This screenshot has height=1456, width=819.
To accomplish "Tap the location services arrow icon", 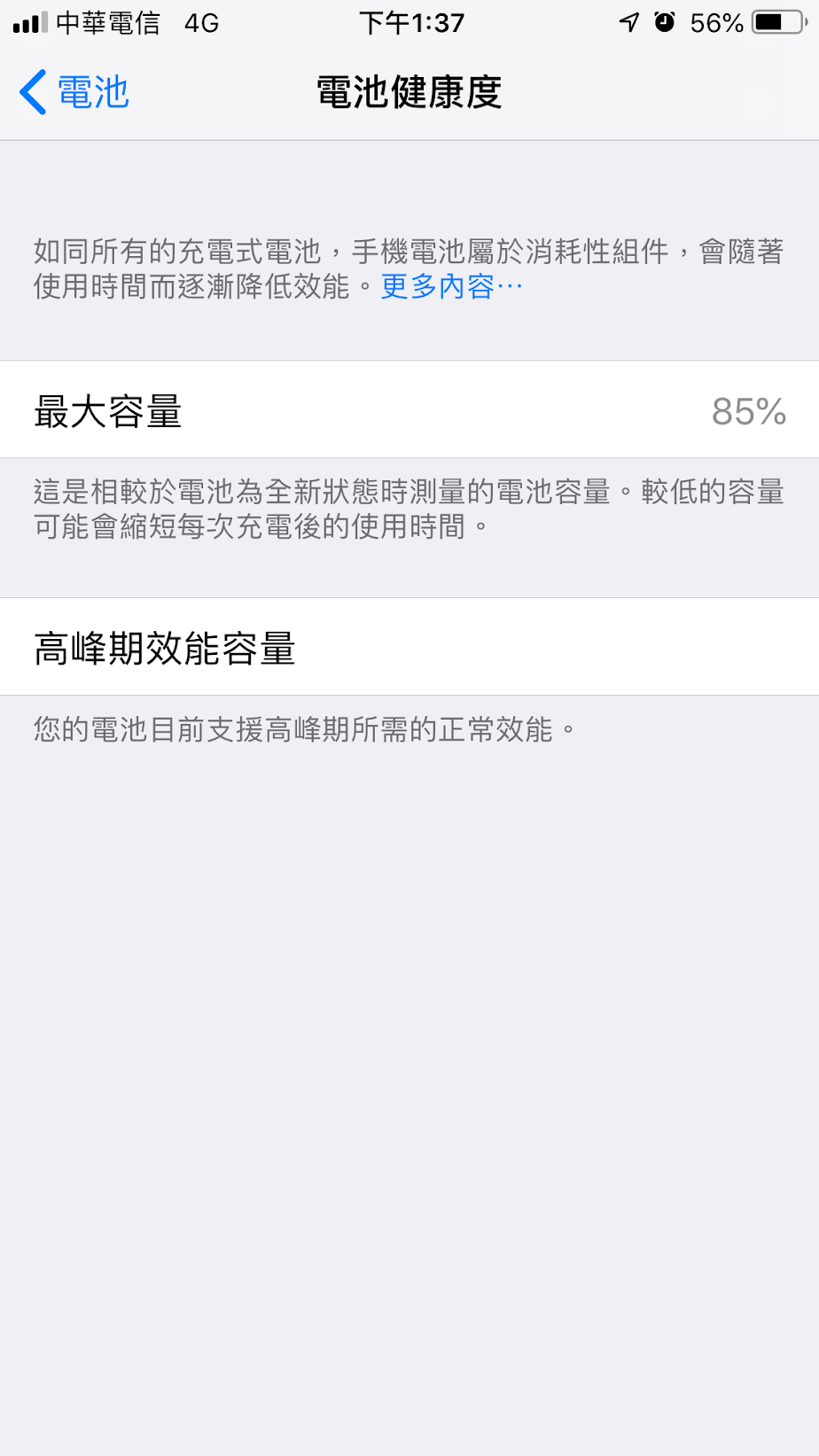I will pos(629,24).
